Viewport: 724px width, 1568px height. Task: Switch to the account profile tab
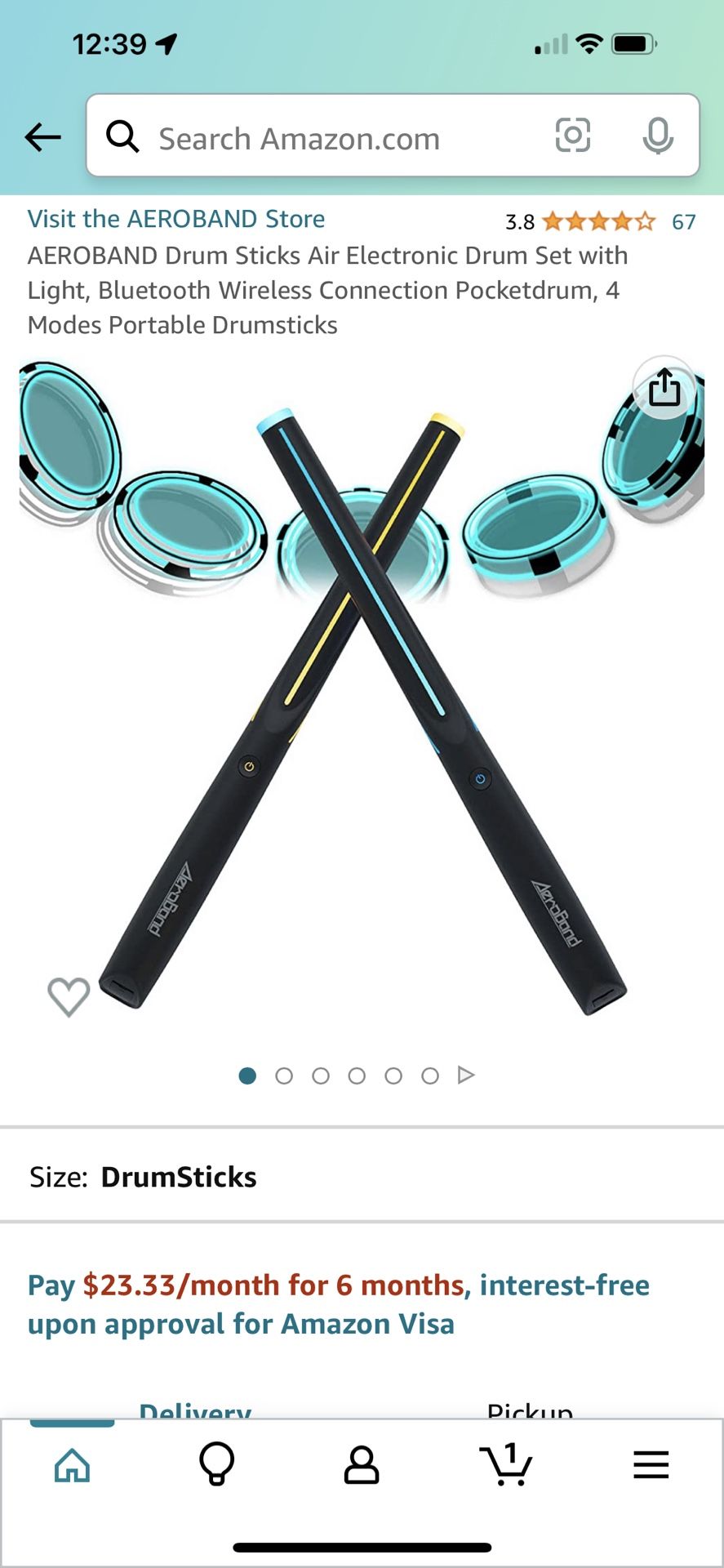[362, 1465]
